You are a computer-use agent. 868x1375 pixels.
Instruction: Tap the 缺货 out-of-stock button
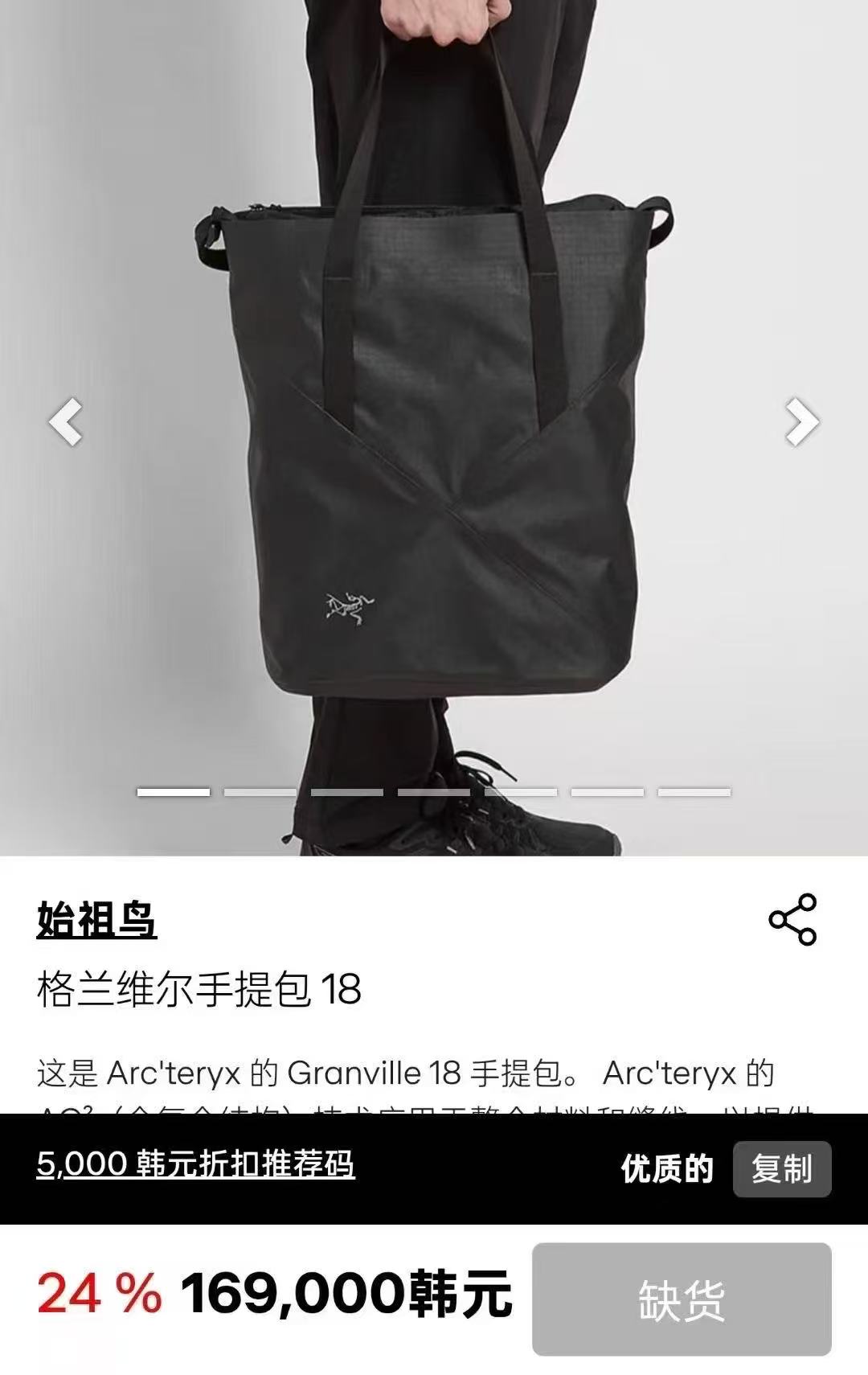click(x=681, y=1299)
